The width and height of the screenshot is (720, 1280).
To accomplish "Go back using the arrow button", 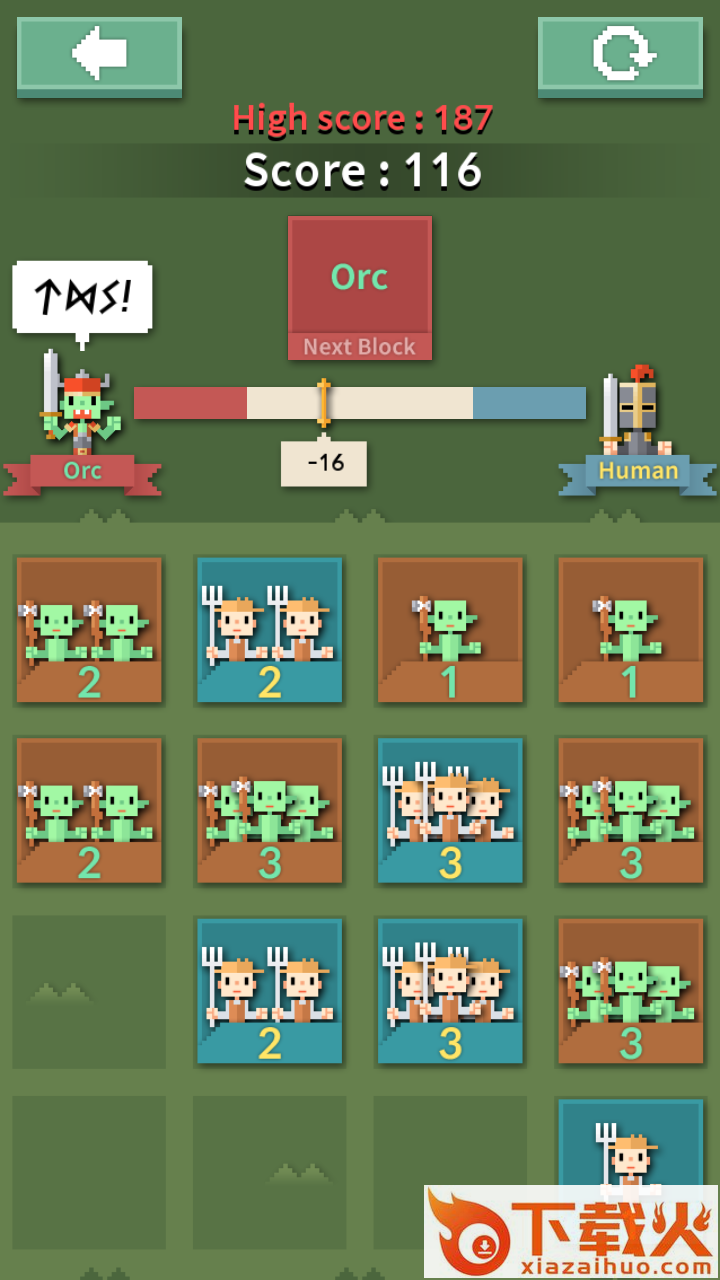I will [x=99, y=54].
